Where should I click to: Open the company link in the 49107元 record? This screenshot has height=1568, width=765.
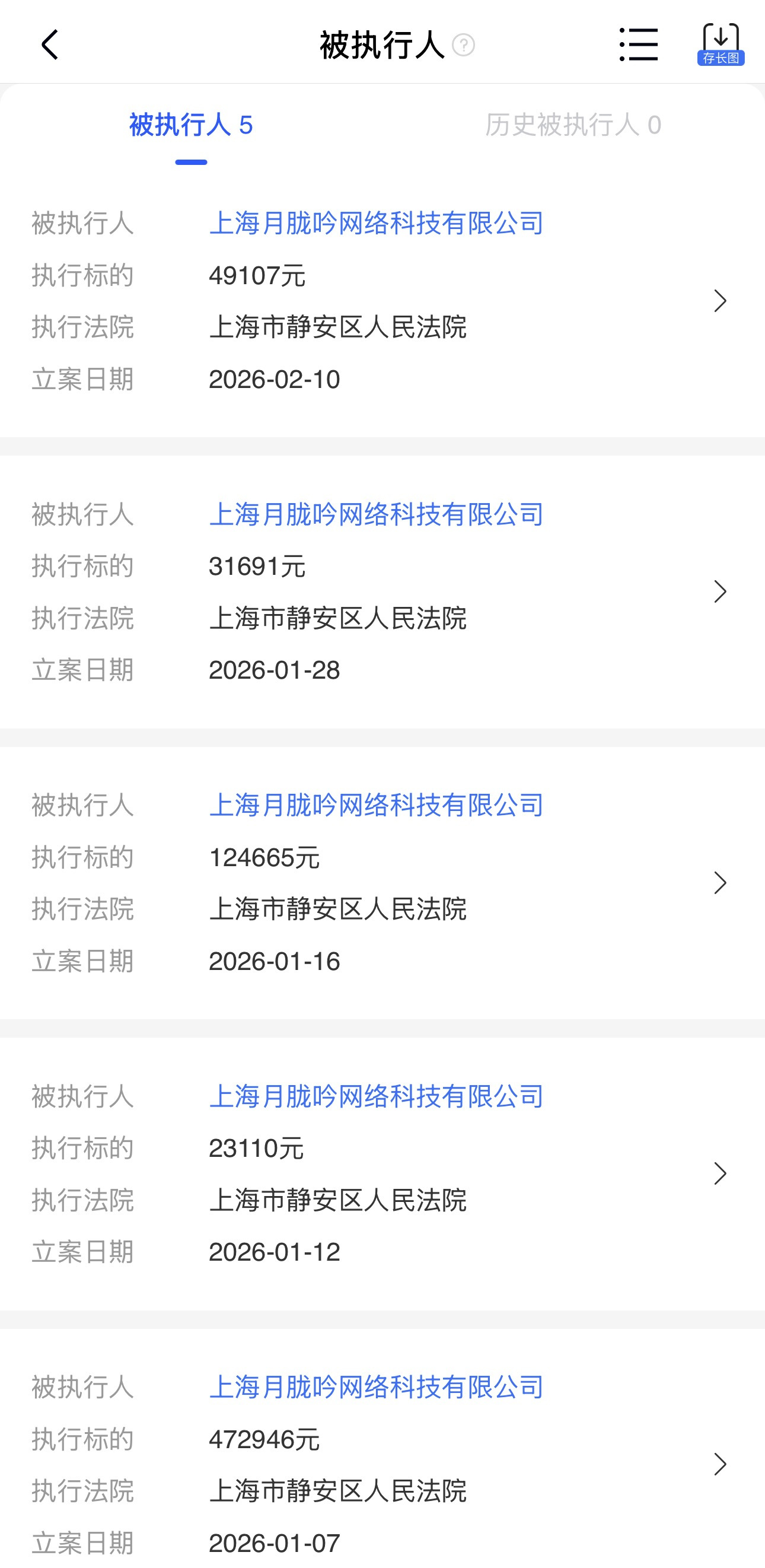click(375, 223)
